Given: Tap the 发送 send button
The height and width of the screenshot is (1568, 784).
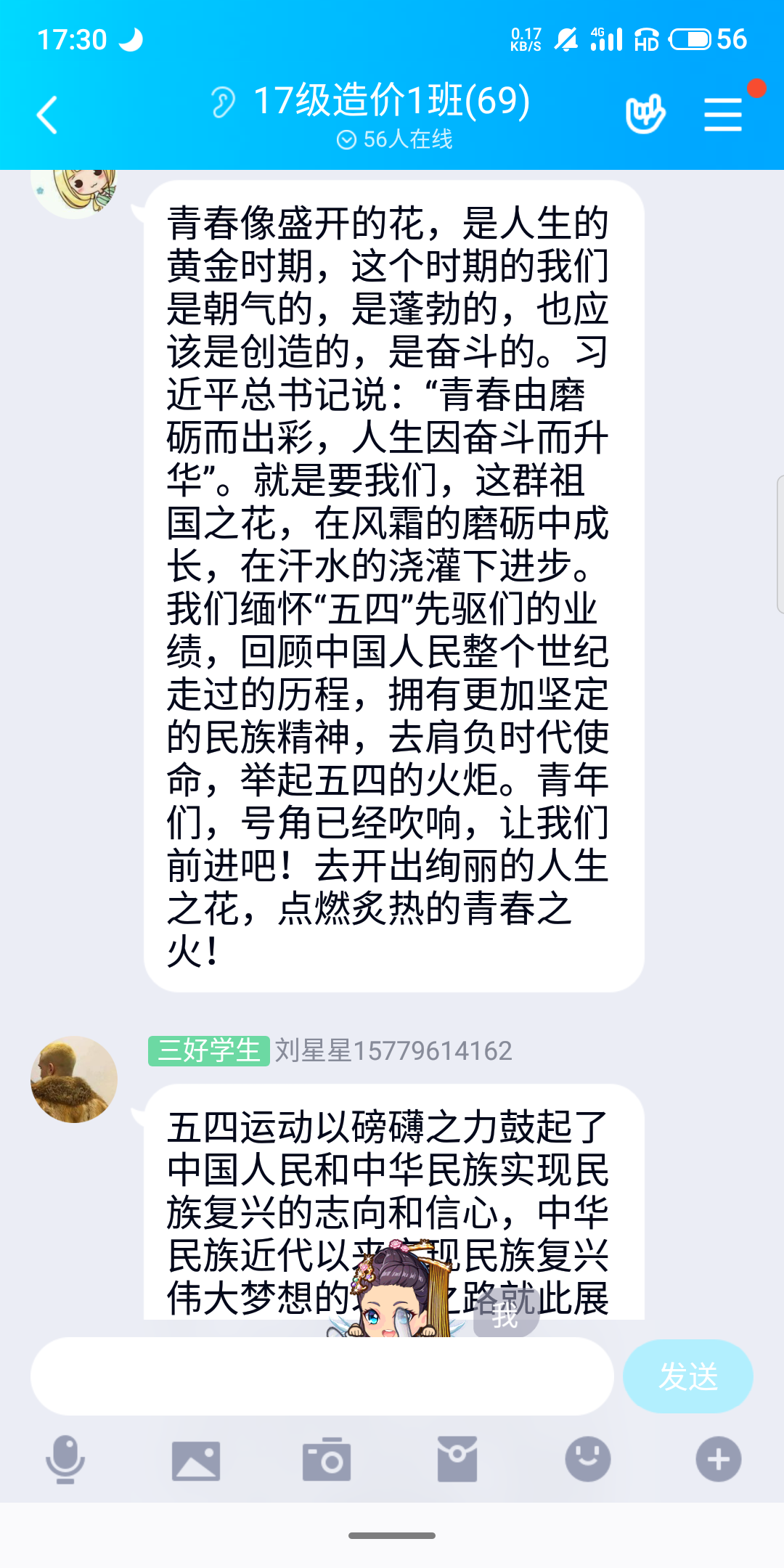Looking at the screenshot, I should (x=687, y=1376).
